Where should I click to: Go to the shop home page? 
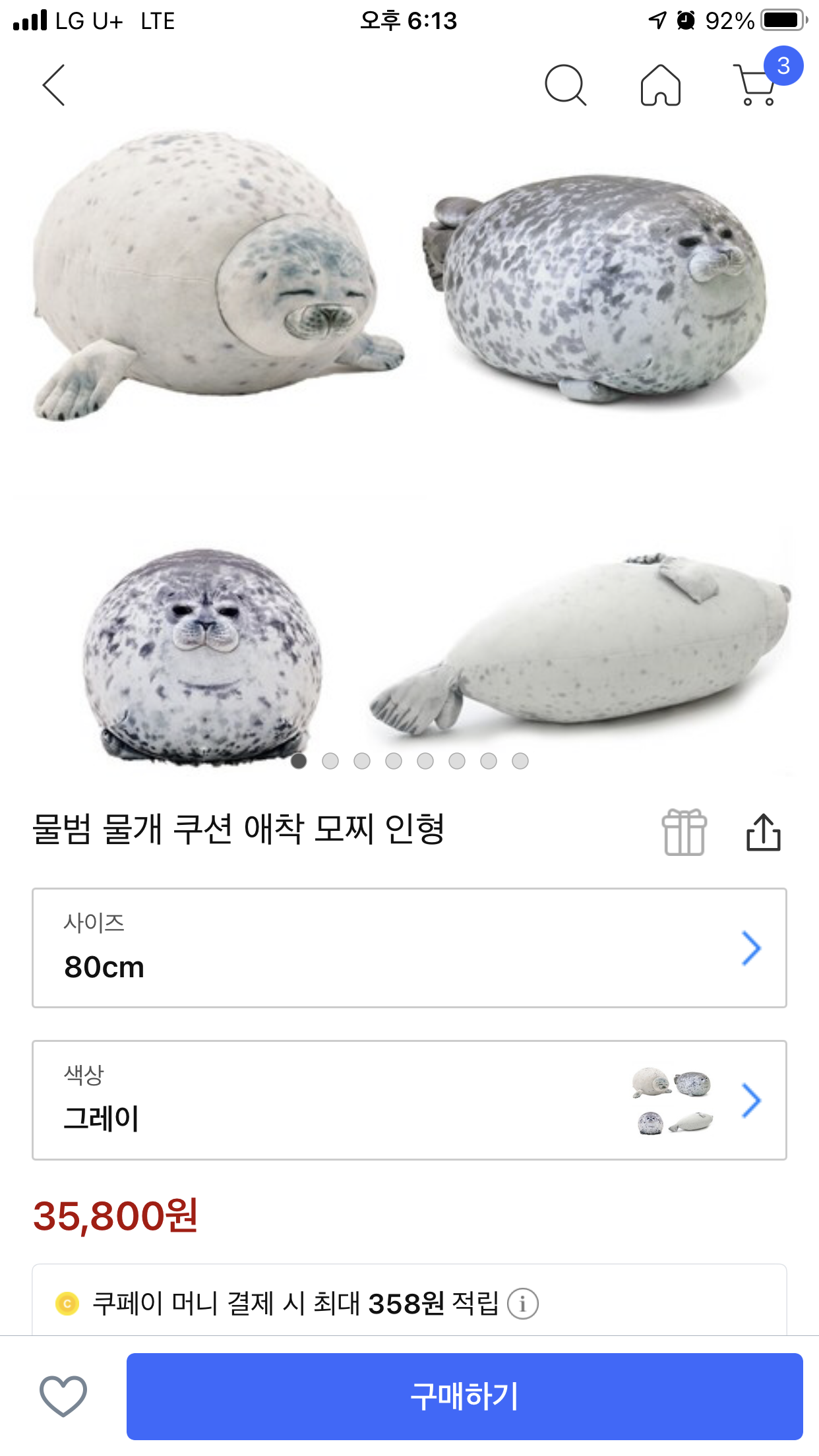pos(660,85)
